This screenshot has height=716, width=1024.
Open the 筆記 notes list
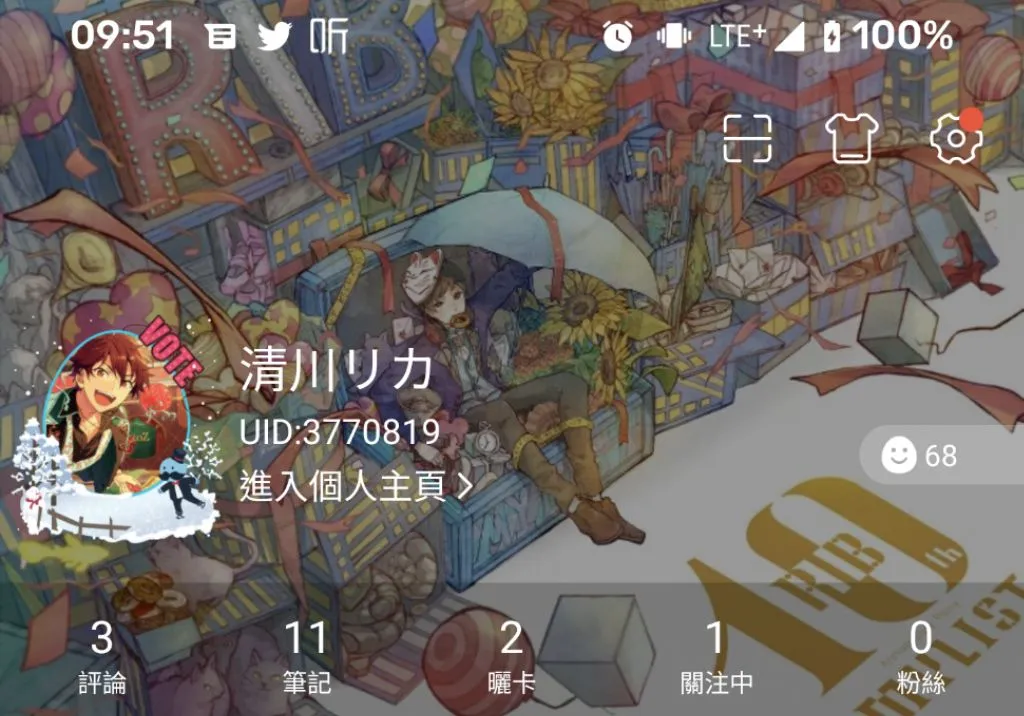click(307, 657)
